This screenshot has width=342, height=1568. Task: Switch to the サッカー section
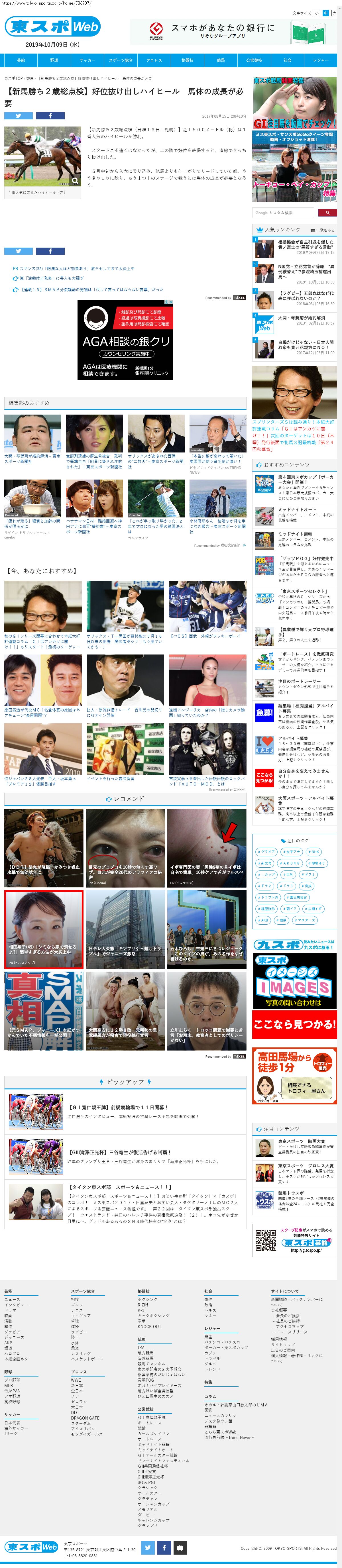pyautogui.click(x=87, y=60)
